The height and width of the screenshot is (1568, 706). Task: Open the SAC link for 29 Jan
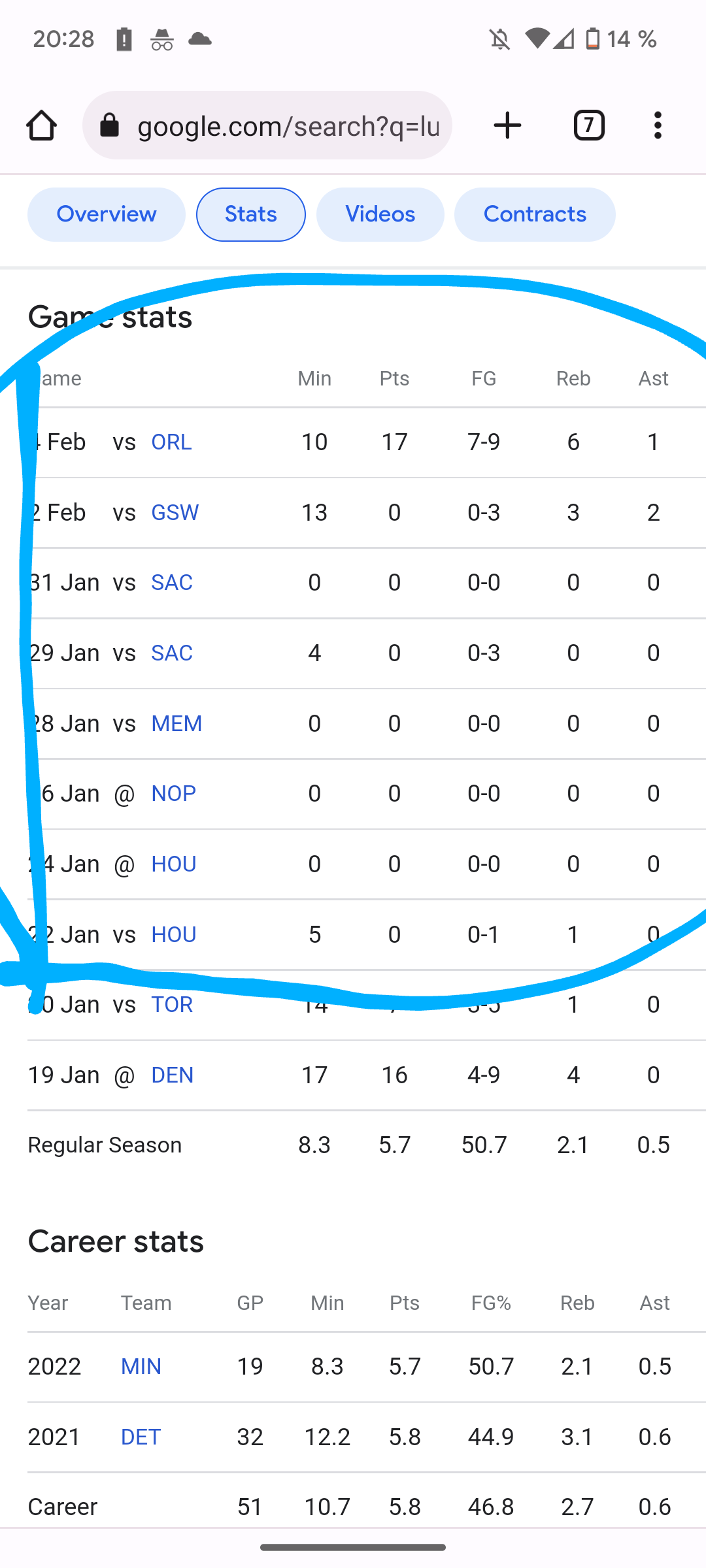[172, 653]
